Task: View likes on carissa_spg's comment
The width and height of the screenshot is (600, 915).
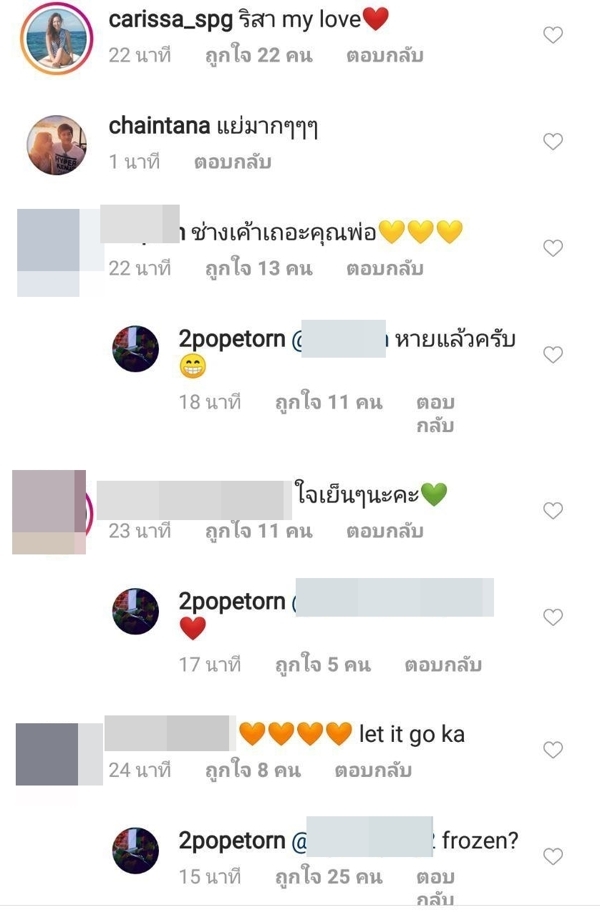Action: 259,56
